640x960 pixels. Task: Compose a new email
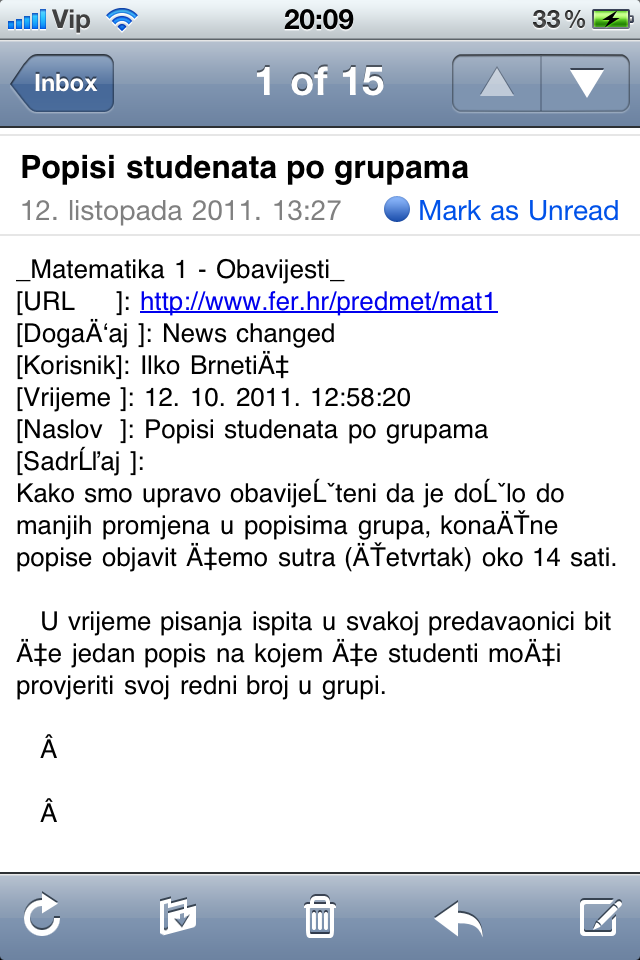coord(600,916)
